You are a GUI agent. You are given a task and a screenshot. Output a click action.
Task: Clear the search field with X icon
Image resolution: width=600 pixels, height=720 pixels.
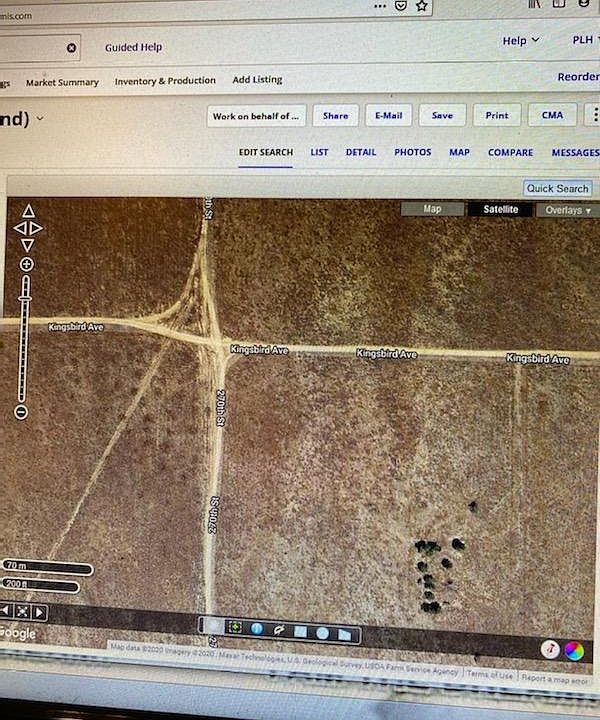tap(72, 47)
